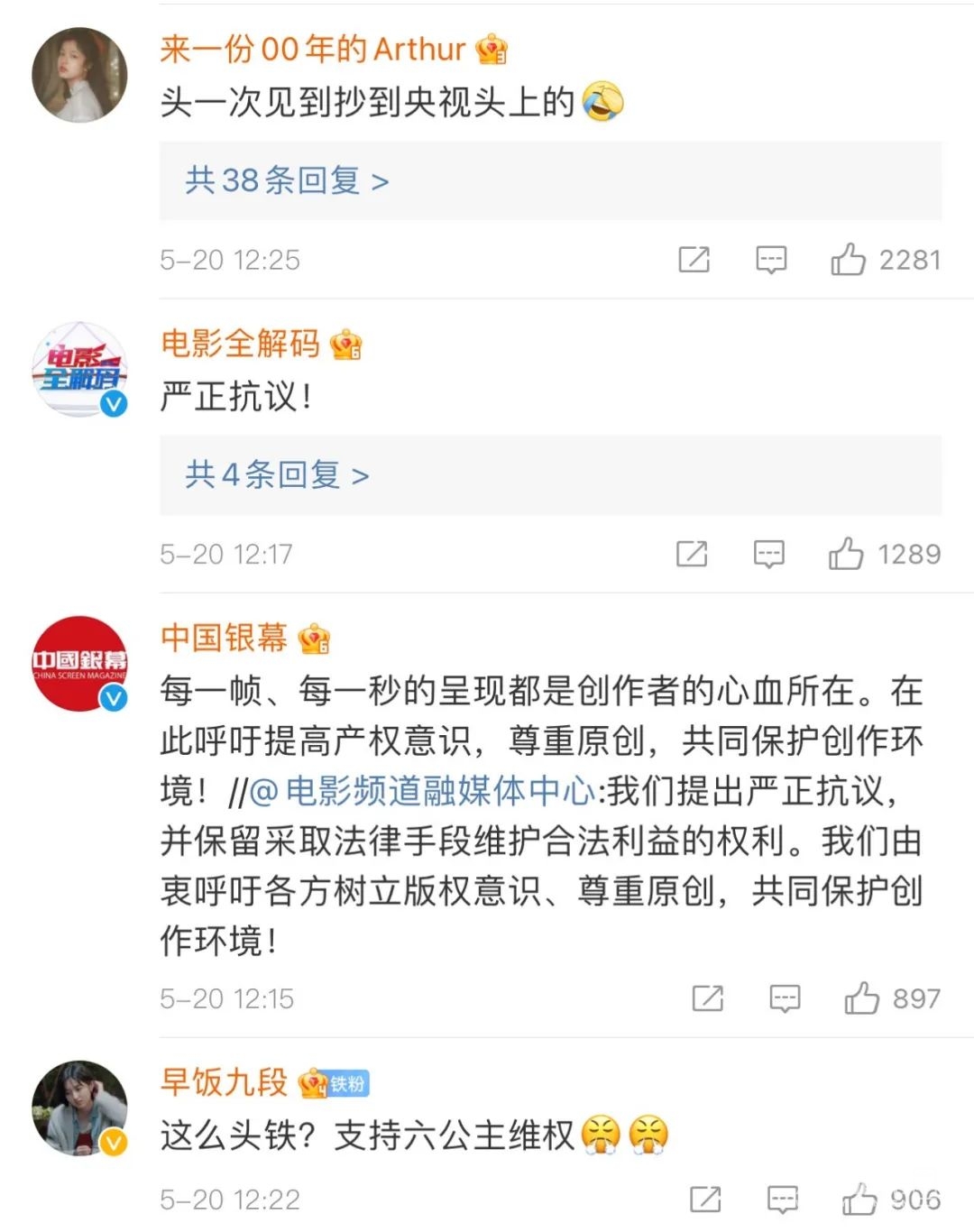Image resolution: width=974 pixels, height=1232 pixels.
Task: Repost 电影全解码's comment
Action: 692,554
